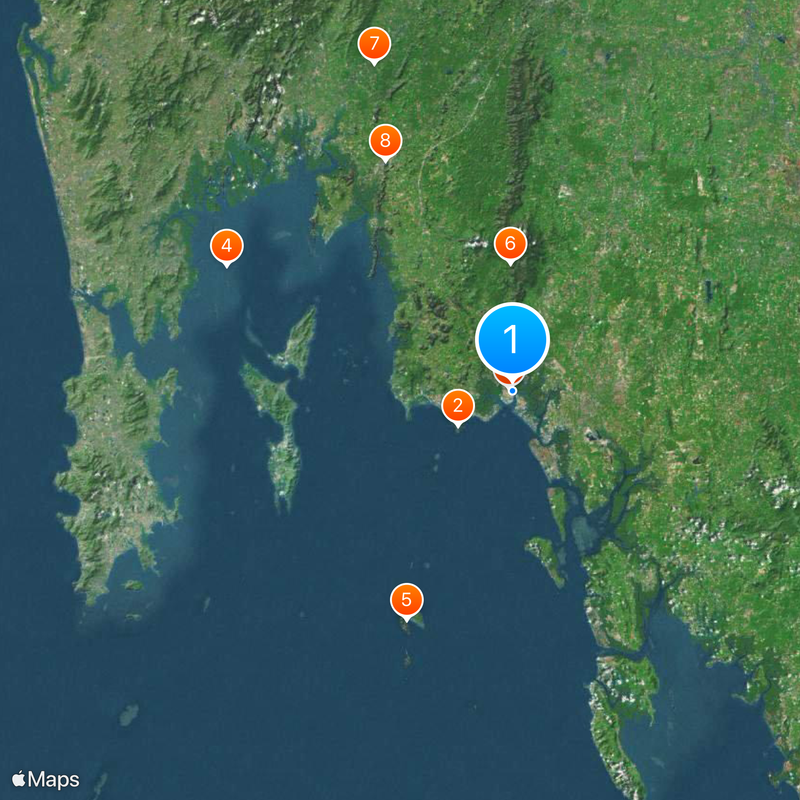Viewport: 800px width, 800px height.
Task: Open map pin number 4
Action: (227, 245)
